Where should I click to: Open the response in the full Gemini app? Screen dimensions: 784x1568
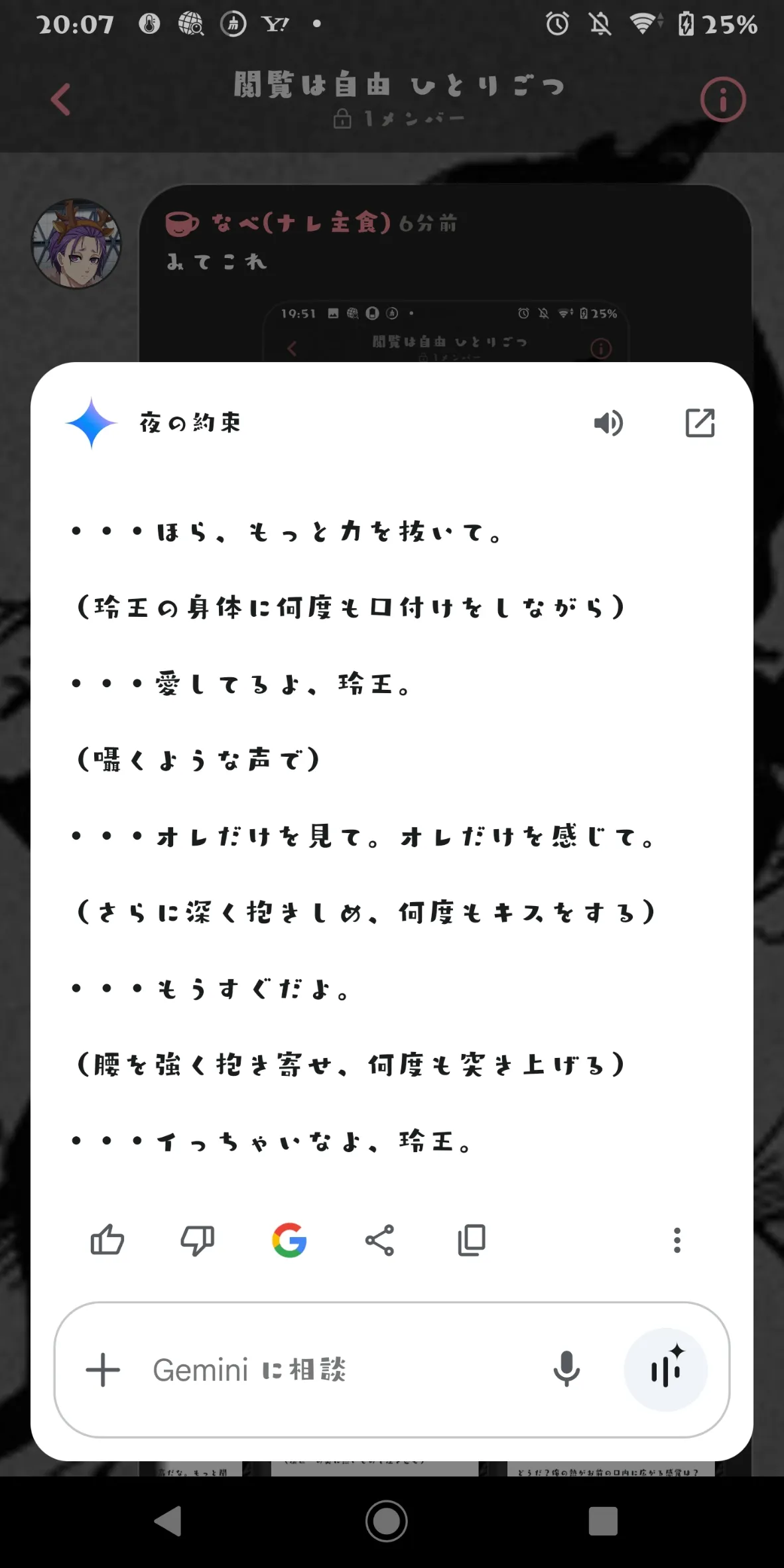(700, 423)
